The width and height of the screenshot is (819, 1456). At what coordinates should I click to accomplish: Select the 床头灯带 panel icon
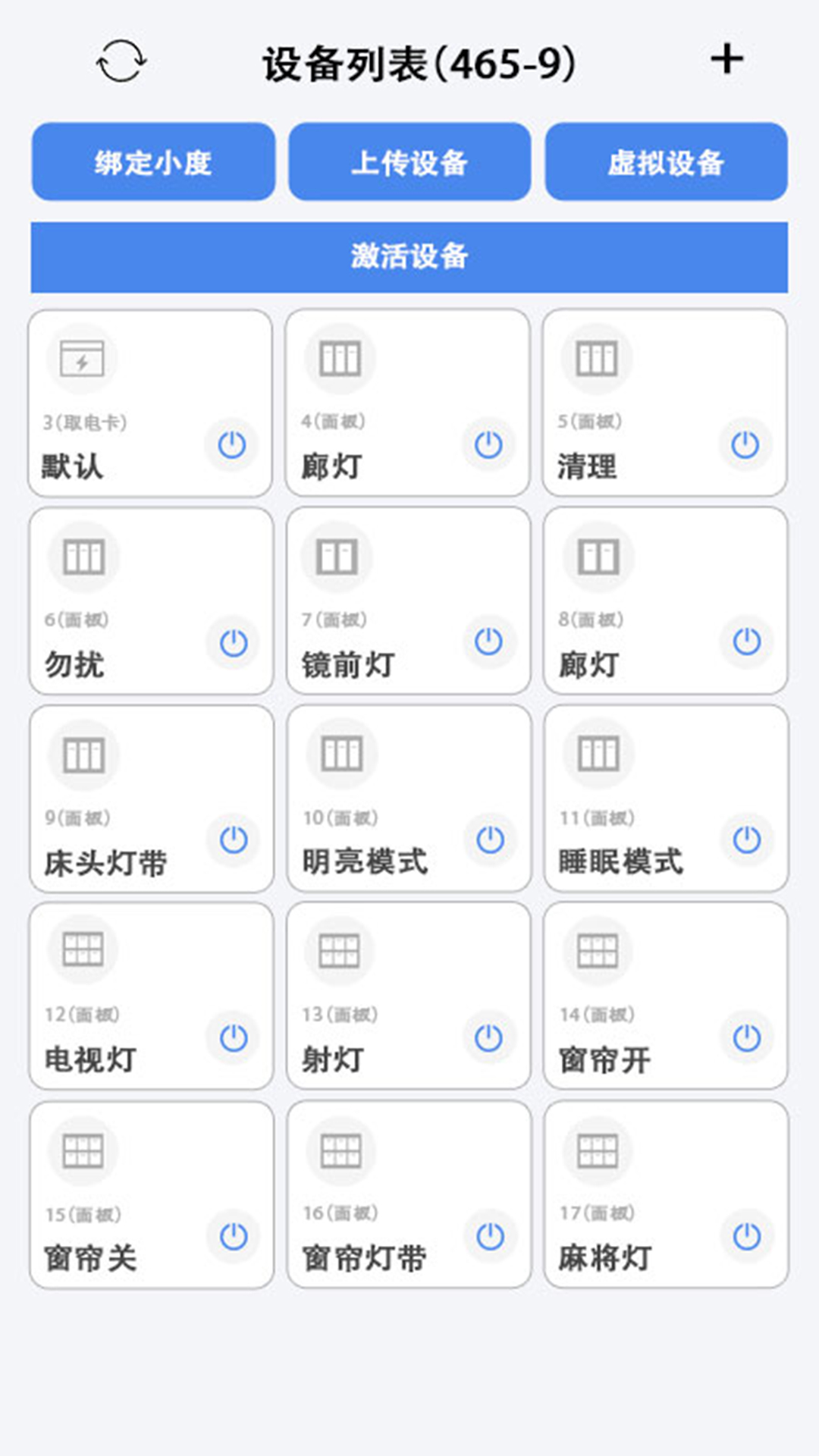point(82,755)
